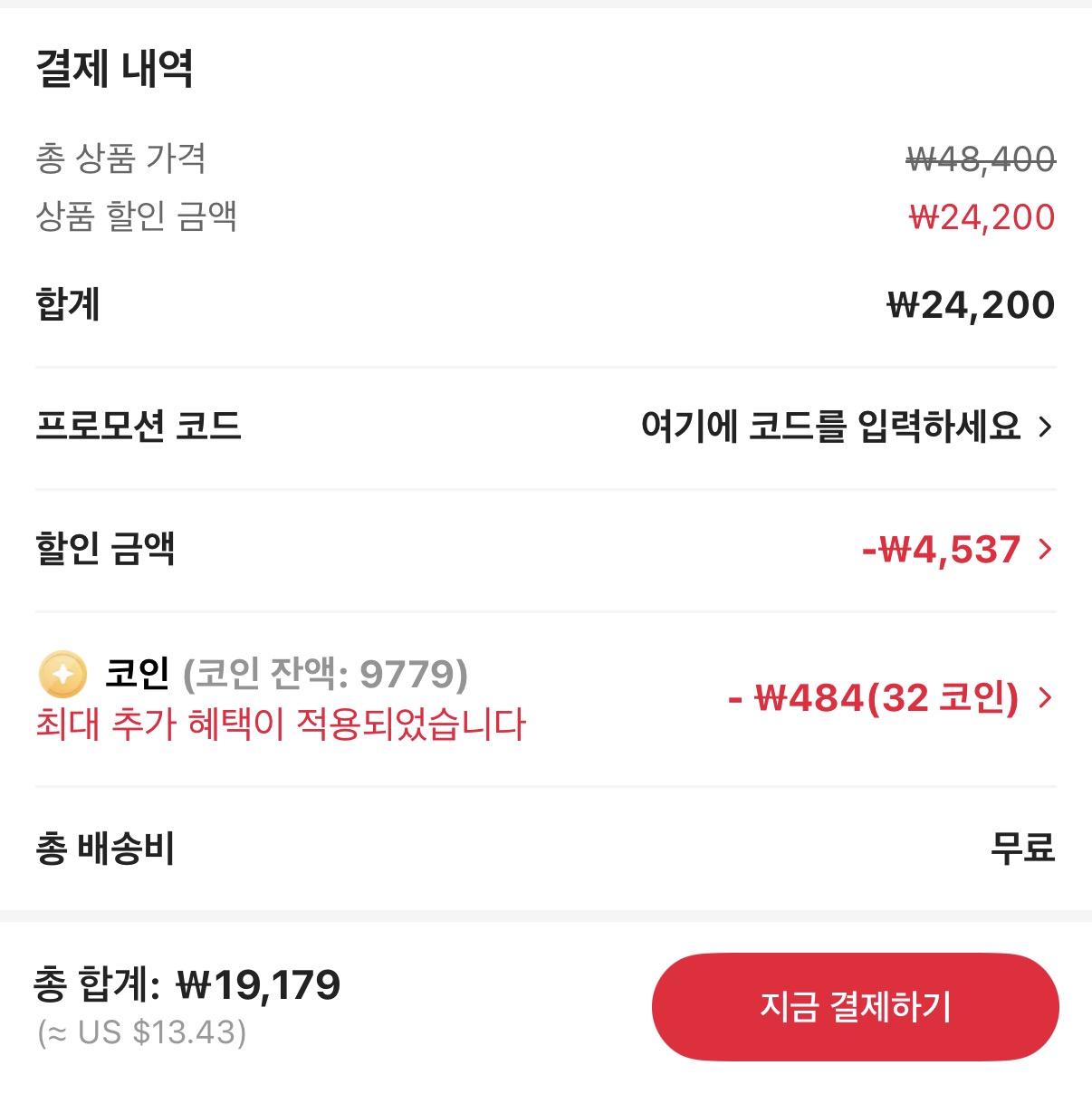
Task: Expand the 할인 금액 discount details
Action: tap(1046, 549)
